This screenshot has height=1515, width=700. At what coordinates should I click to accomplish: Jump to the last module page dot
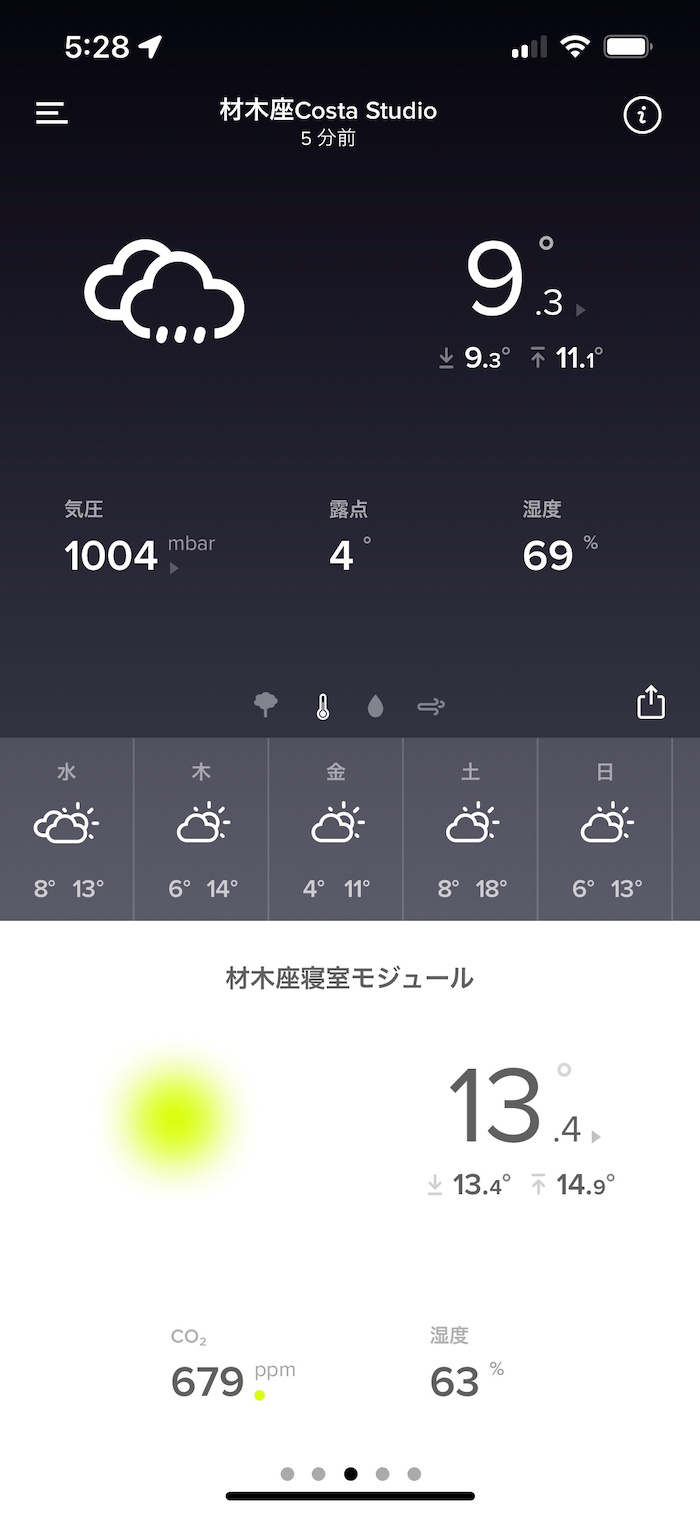coord(414,1474)
